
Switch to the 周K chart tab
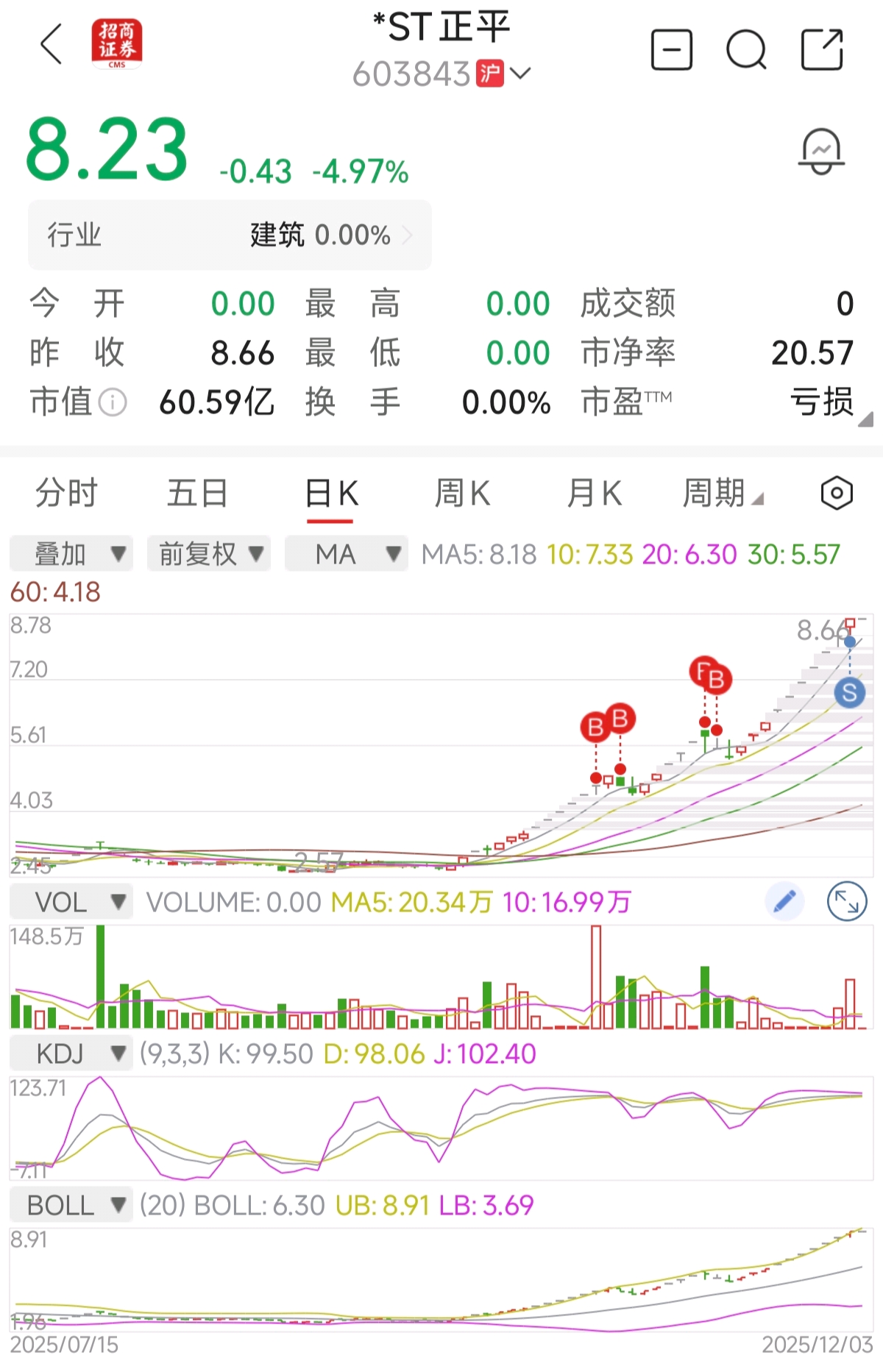coord(462,493)
